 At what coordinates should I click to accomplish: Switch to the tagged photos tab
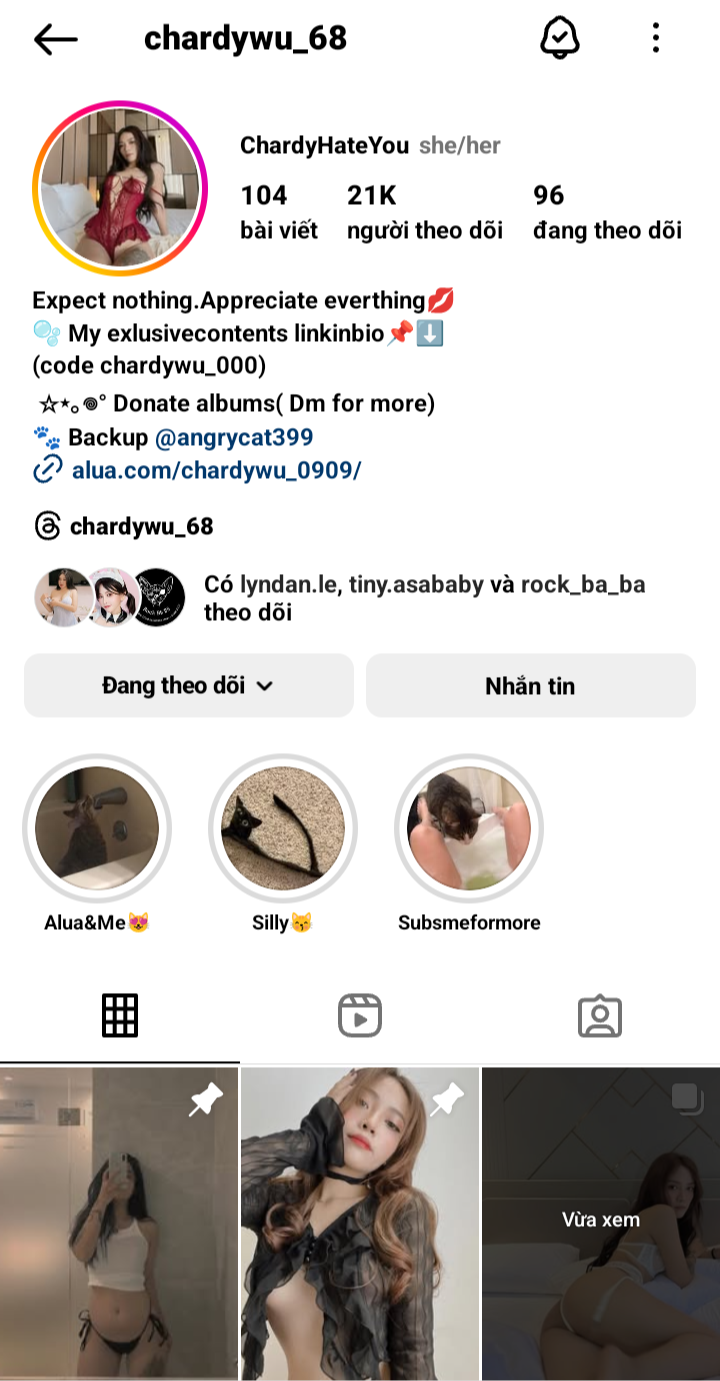coord(600,1016)
